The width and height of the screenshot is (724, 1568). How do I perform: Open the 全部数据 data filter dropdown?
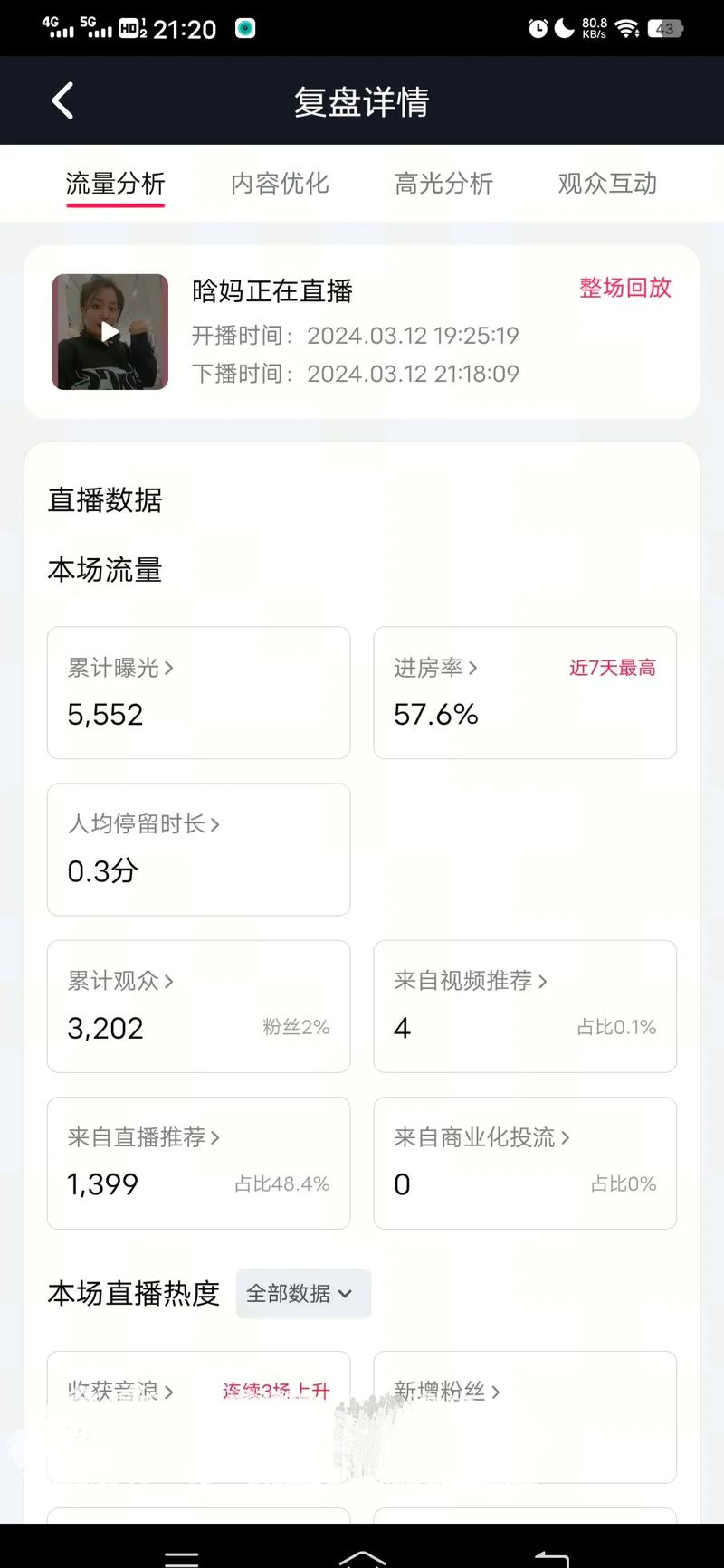click(x=302, y=1294)
